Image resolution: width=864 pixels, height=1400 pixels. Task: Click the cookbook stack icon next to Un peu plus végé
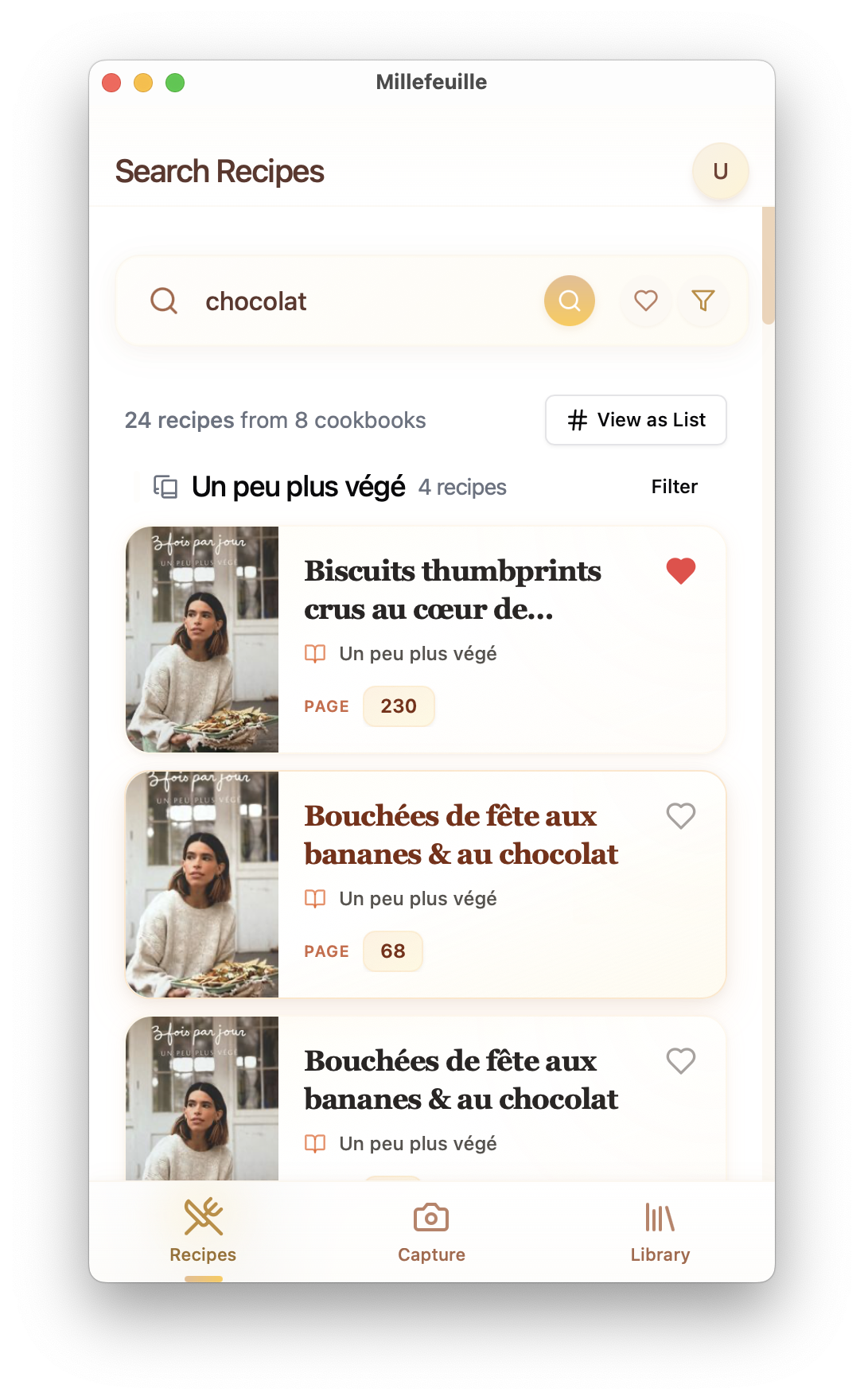[165, 486]
